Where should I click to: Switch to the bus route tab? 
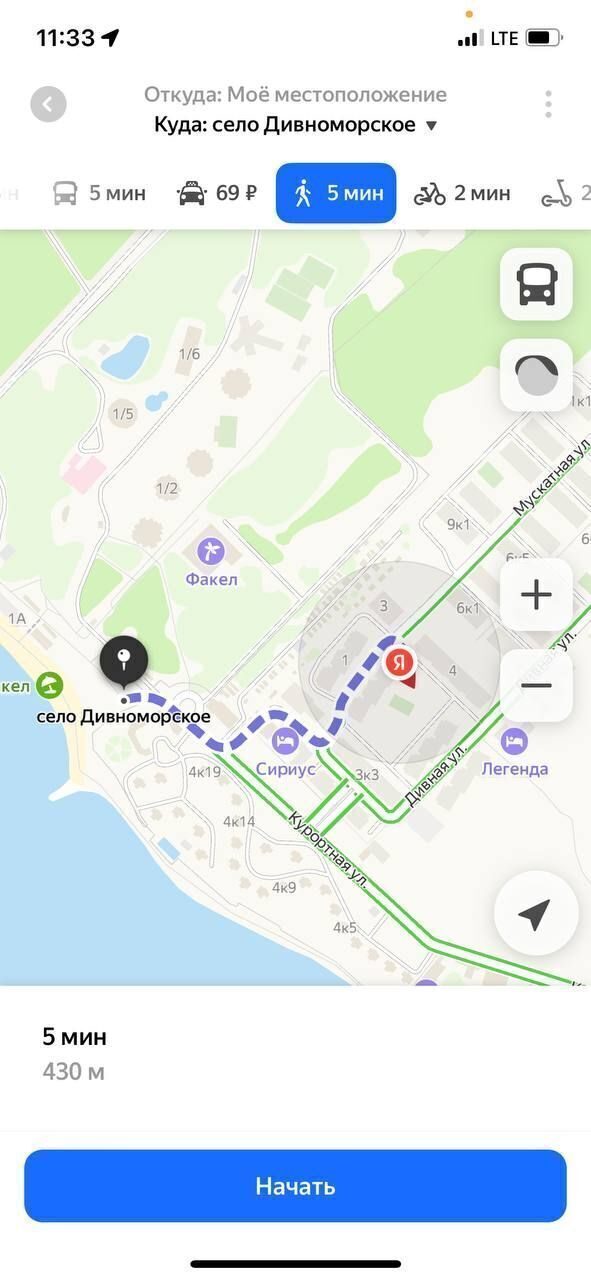coord(99,193)
